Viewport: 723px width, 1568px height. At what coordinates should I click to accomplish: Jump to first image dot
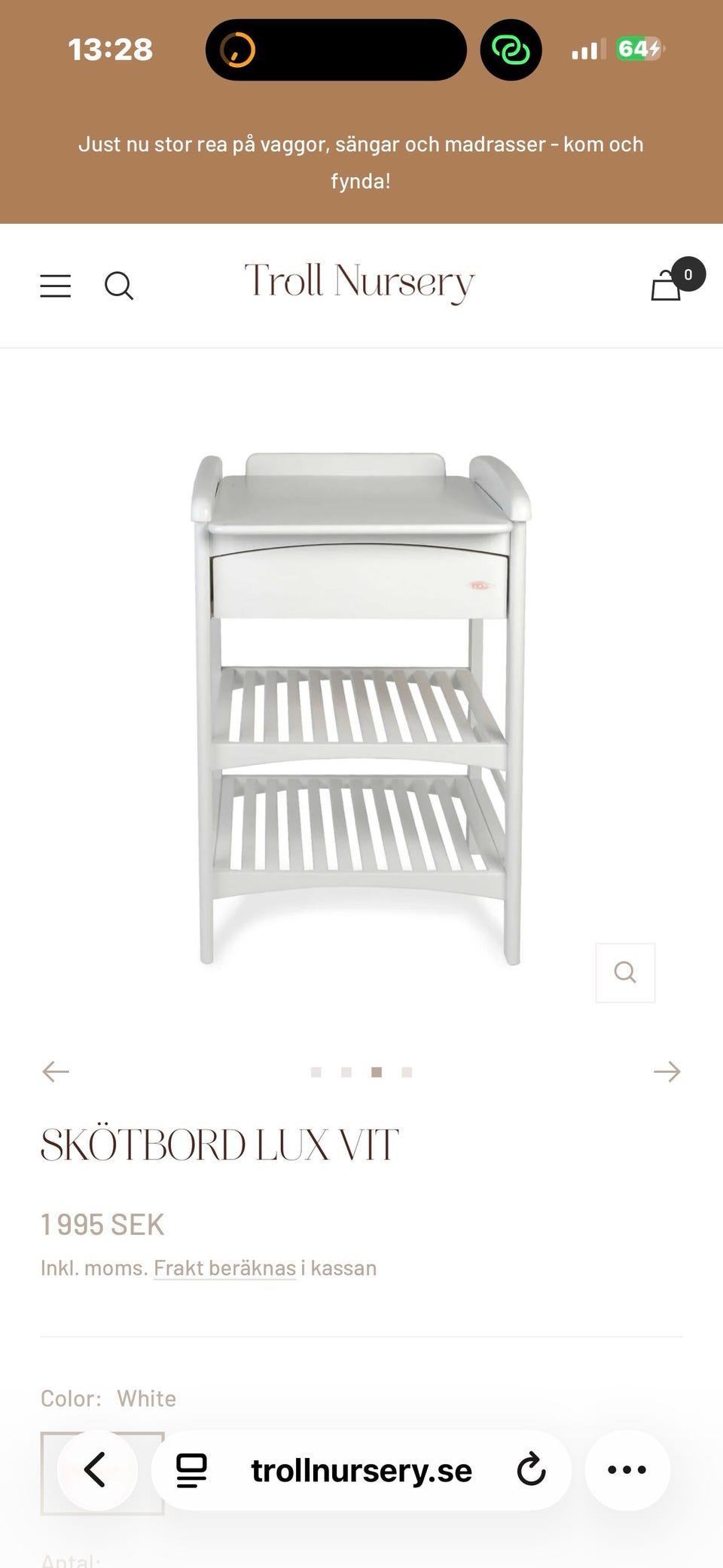tap(316, 1072)
